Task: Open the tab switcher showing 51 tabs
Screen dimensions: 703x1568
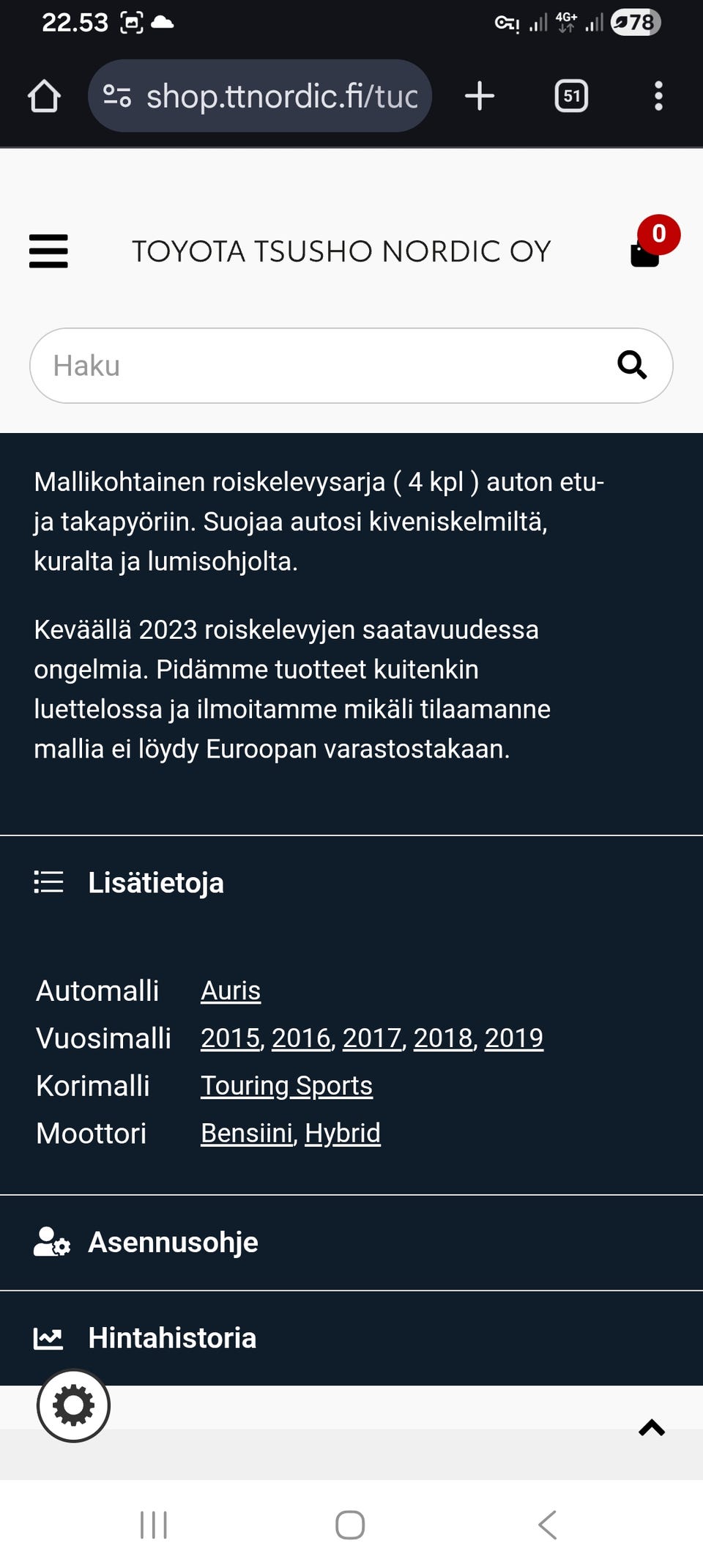Action: 570,95
